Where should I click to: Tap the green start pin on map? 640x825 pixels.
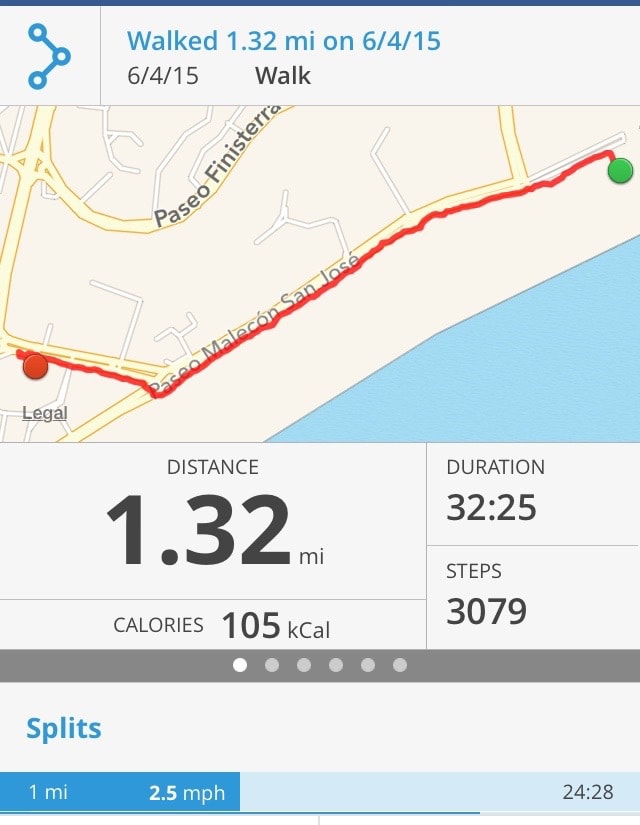[620, 171]
